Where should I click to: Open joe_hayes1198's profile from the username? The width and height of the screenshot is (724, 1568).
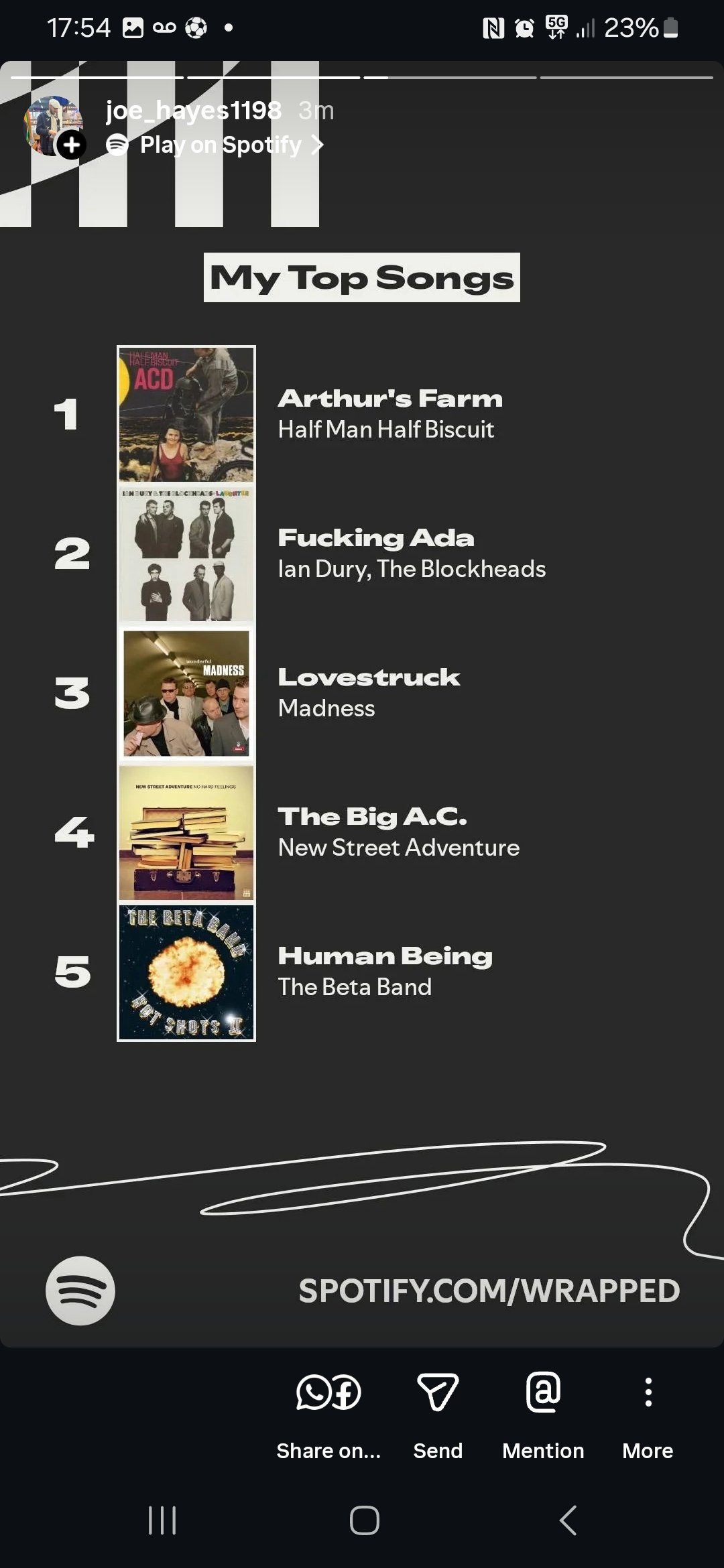pos(193,111)
